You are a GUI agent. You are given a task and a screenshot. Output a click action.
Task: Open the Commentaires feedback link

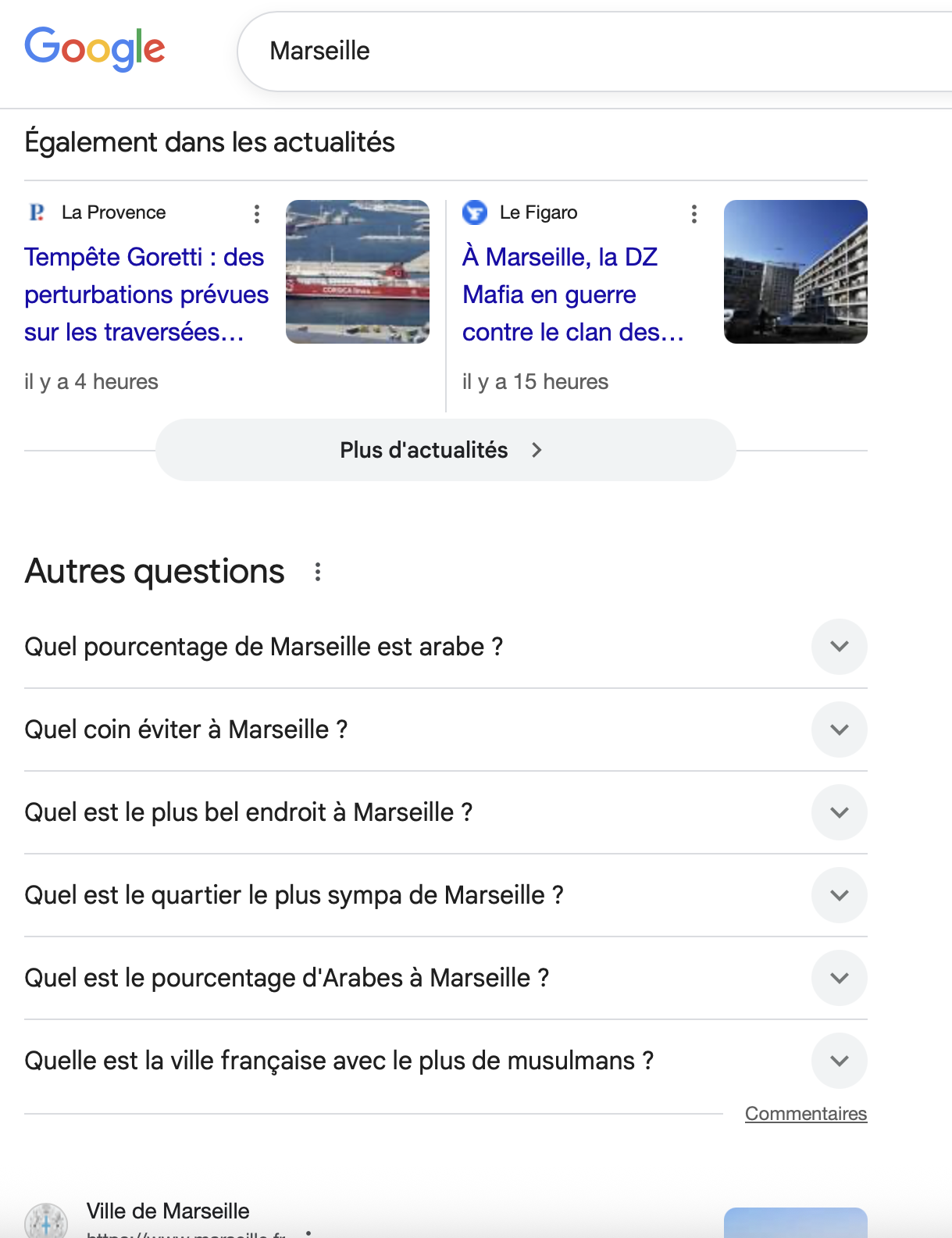tap(805, 1114)
